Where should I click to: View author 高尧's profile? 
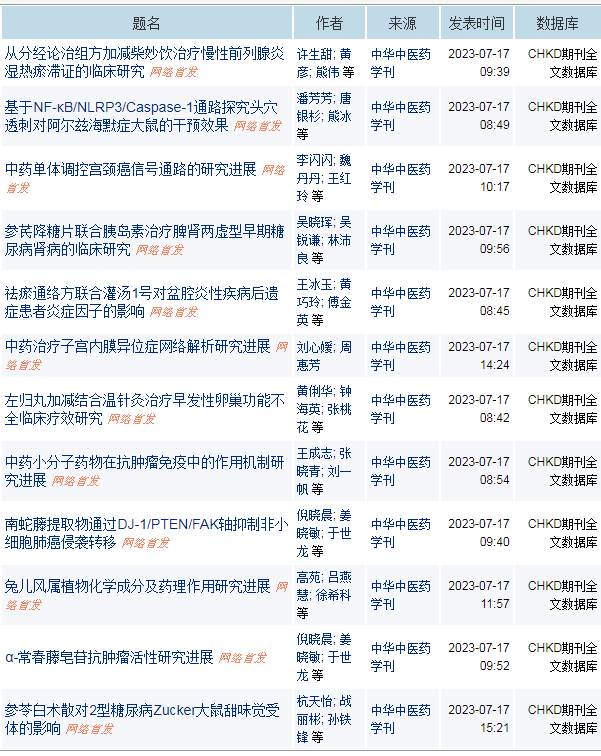[x=309, y=577]
